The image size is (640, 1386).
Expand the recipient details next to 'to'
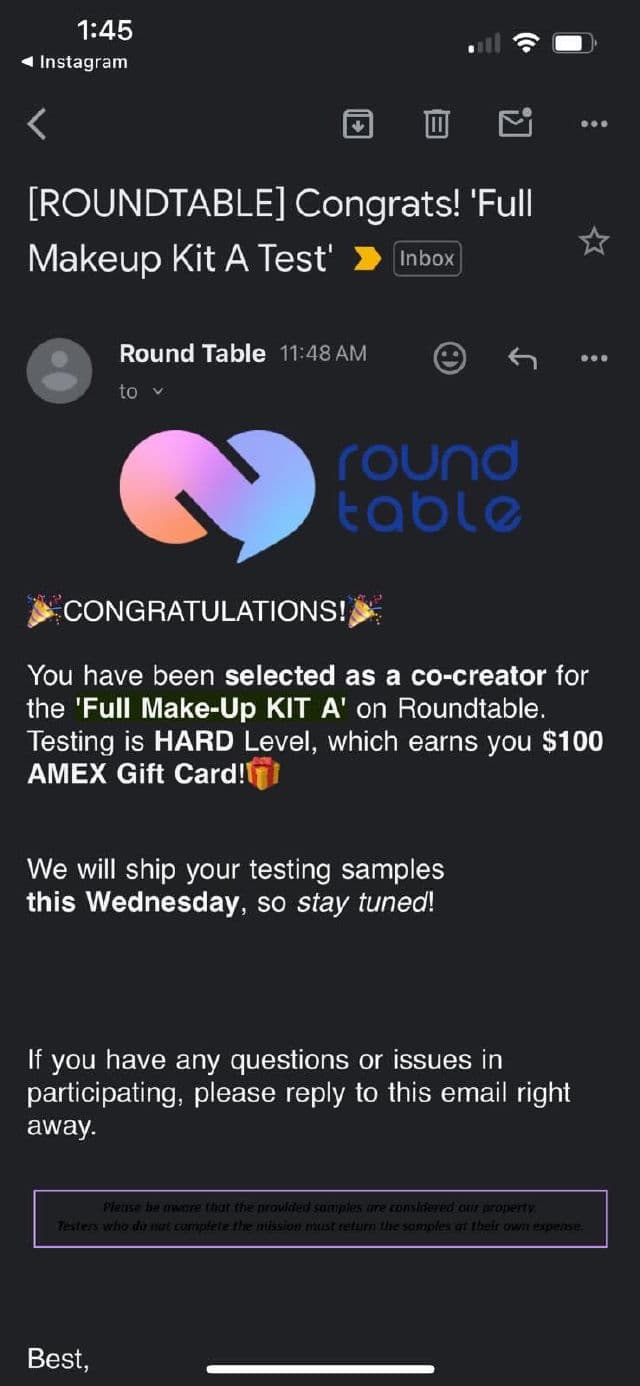coord(157,392)
